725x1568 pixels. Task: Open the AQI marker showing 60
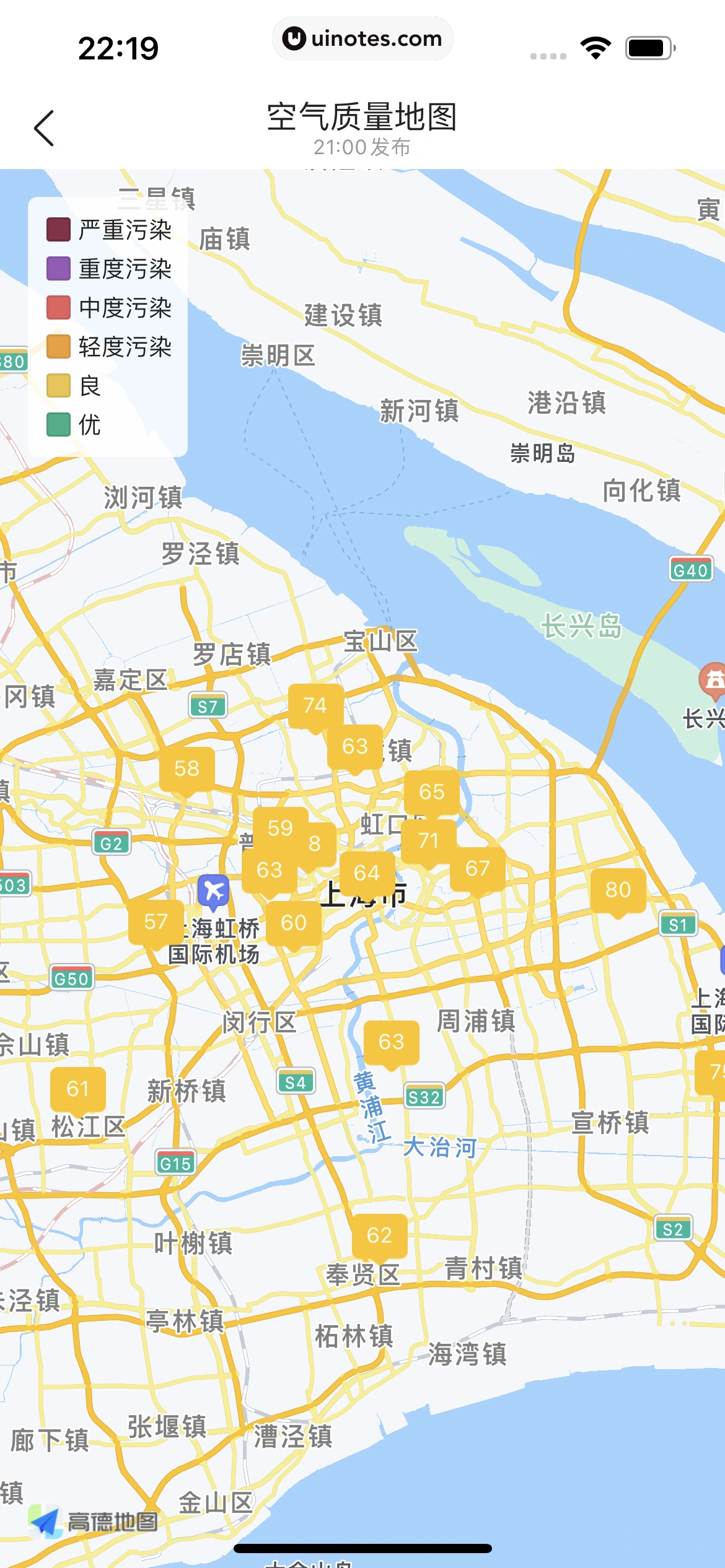pyautogui.click(x=294, y=923)
